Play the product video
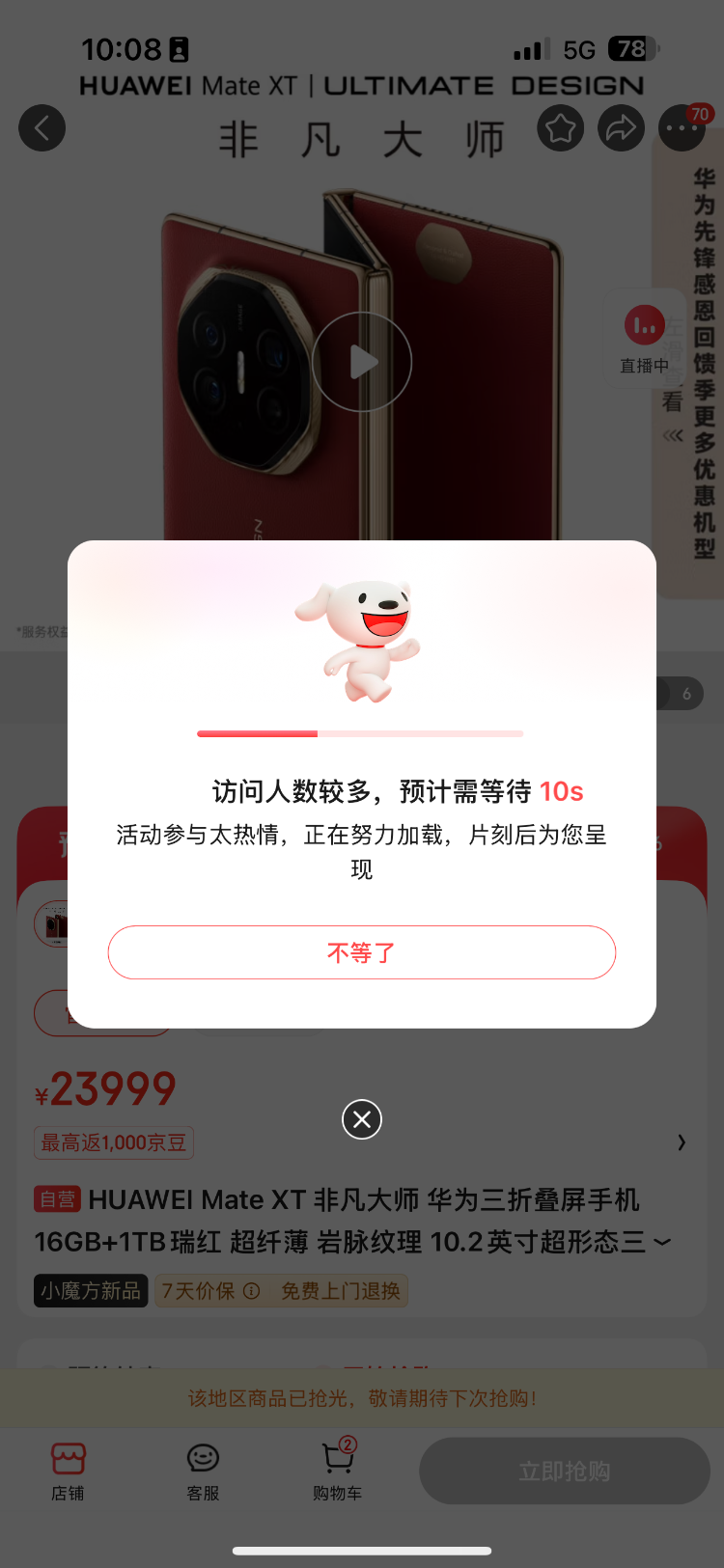The height and width of the screenshot is (1568, 724). (x=362, y=362)
